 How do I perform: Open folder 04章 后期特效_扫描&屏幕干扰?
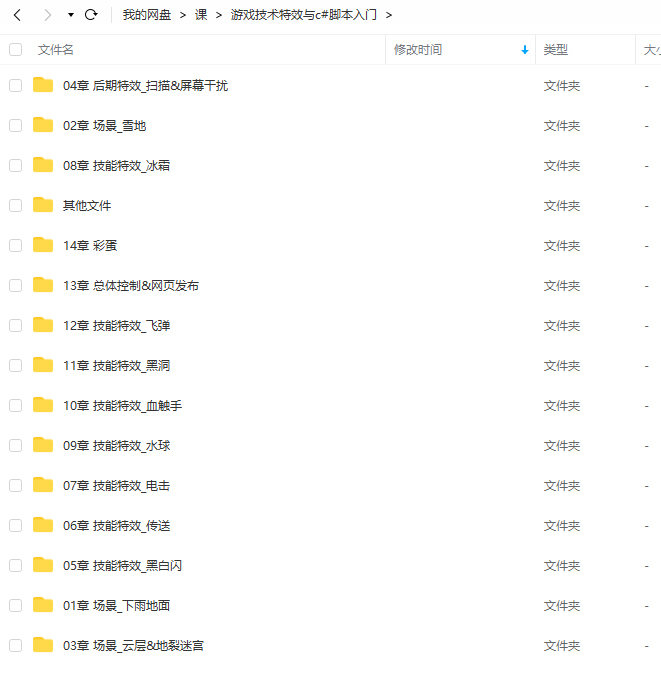tap(145, 86)
